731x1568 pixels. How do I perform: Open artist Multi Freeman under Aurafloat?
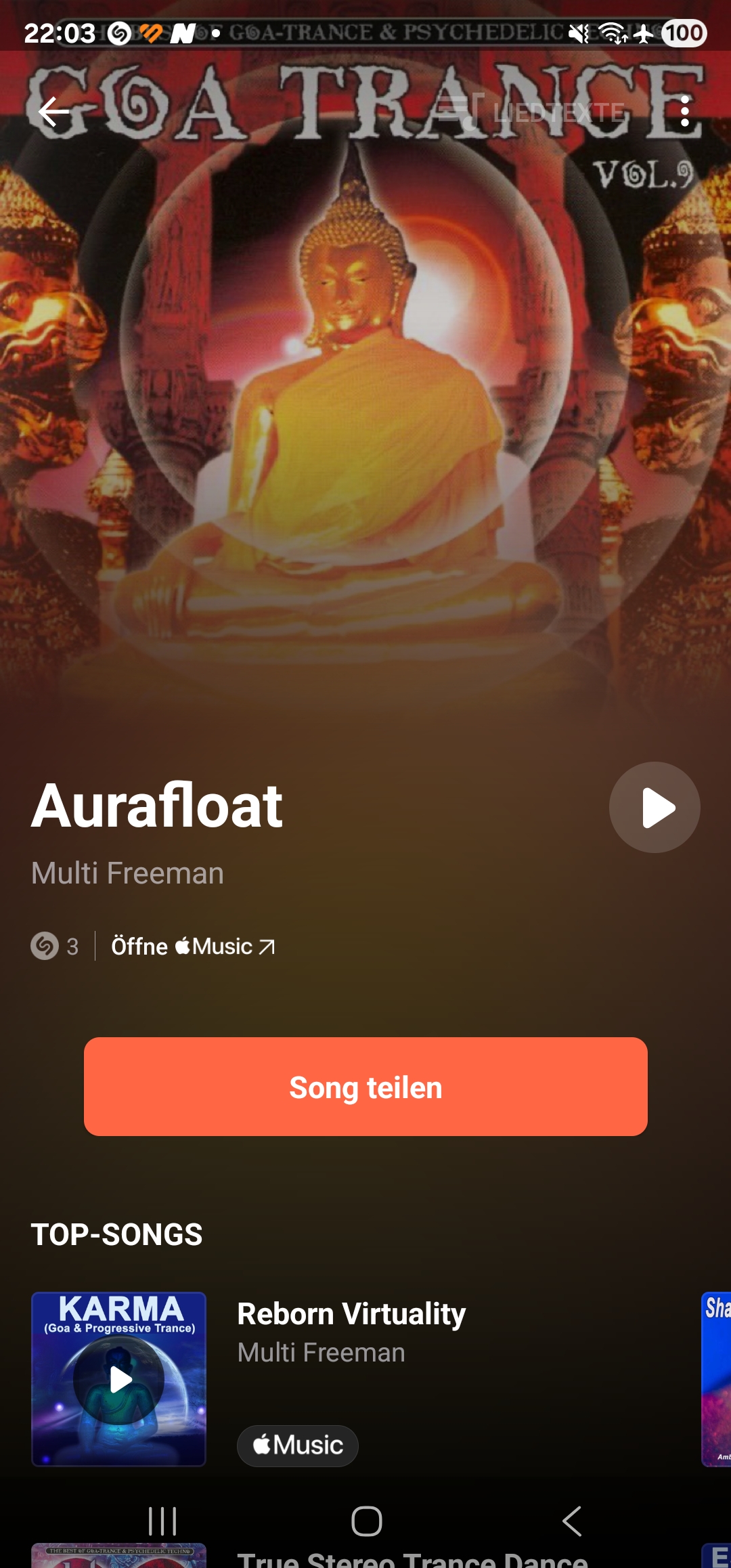(x=127, y=873)
